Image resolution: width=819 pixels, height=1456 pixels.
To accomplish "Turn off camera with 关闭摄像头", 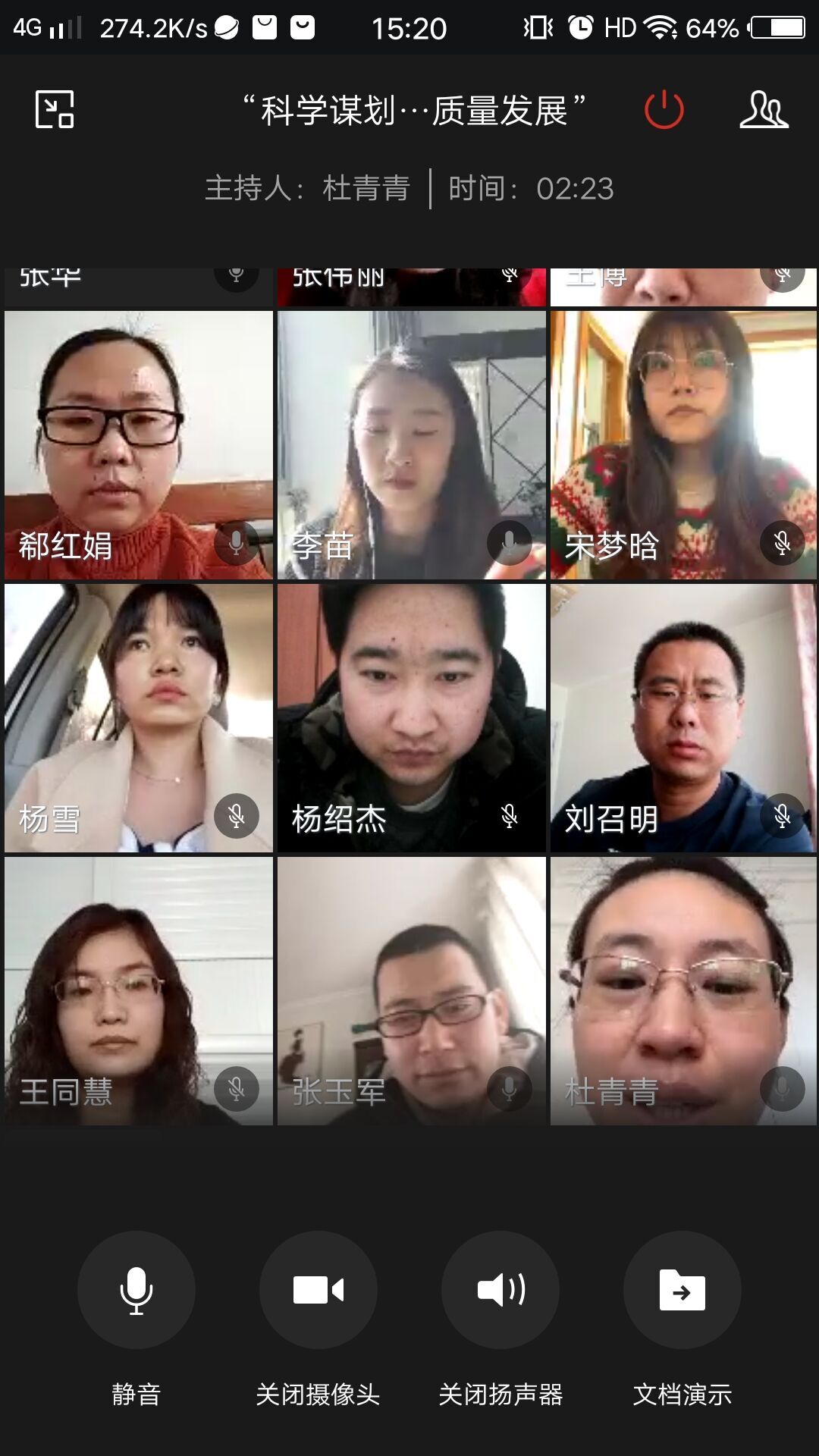I will 318,1290.
